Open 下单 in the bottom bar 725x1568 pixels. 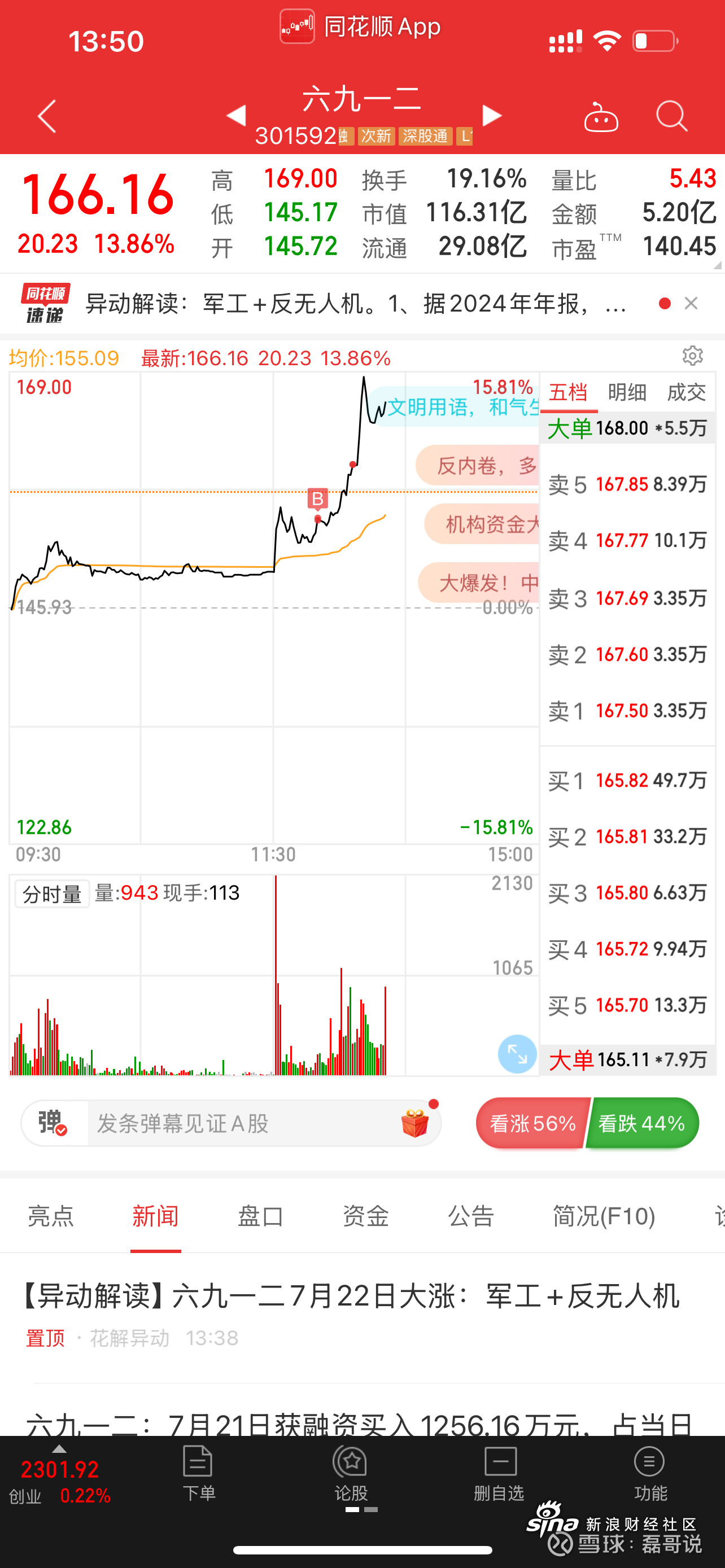[198, 1473]
